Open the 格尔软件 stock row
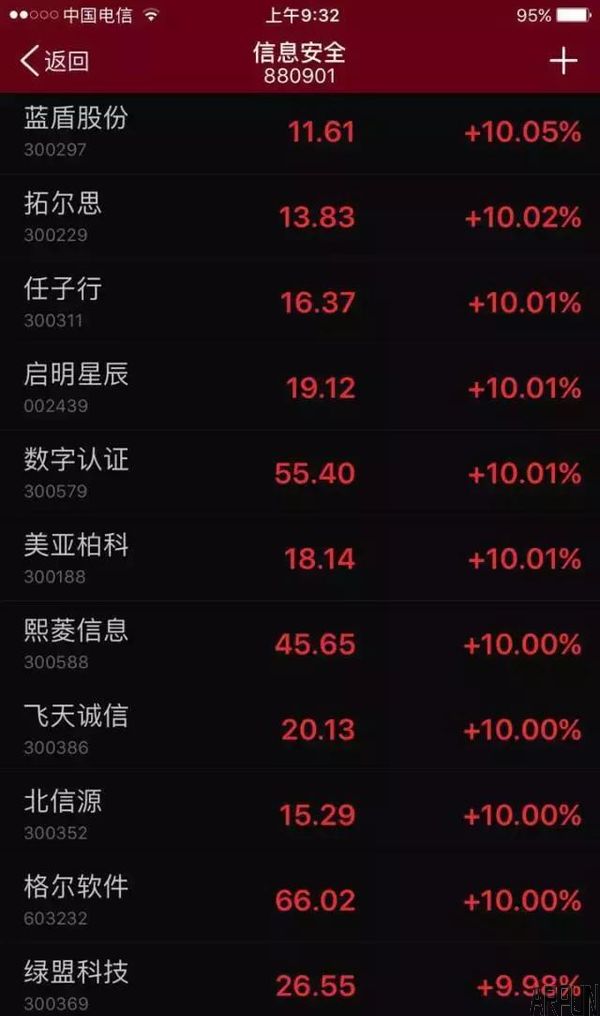Screen dimensions: 600x1016 tap(300, 900)
